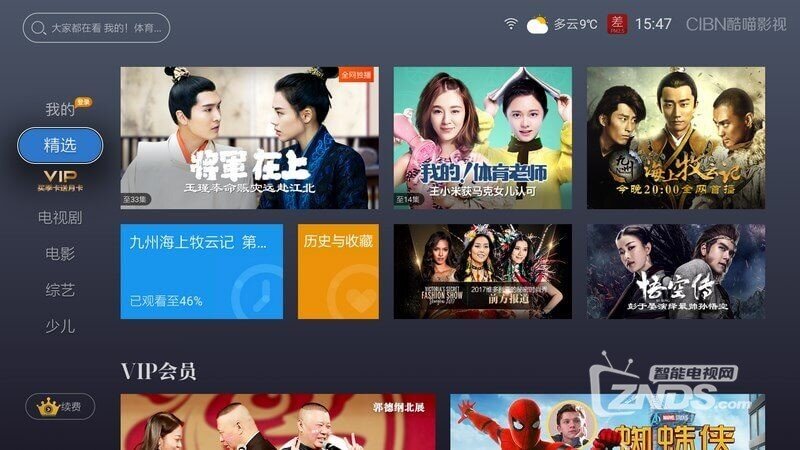Viewport: 800px width, 450px height.
Task: Open the 蜘蛛侠 VIP movie tile
Action: tap(607, 421)
